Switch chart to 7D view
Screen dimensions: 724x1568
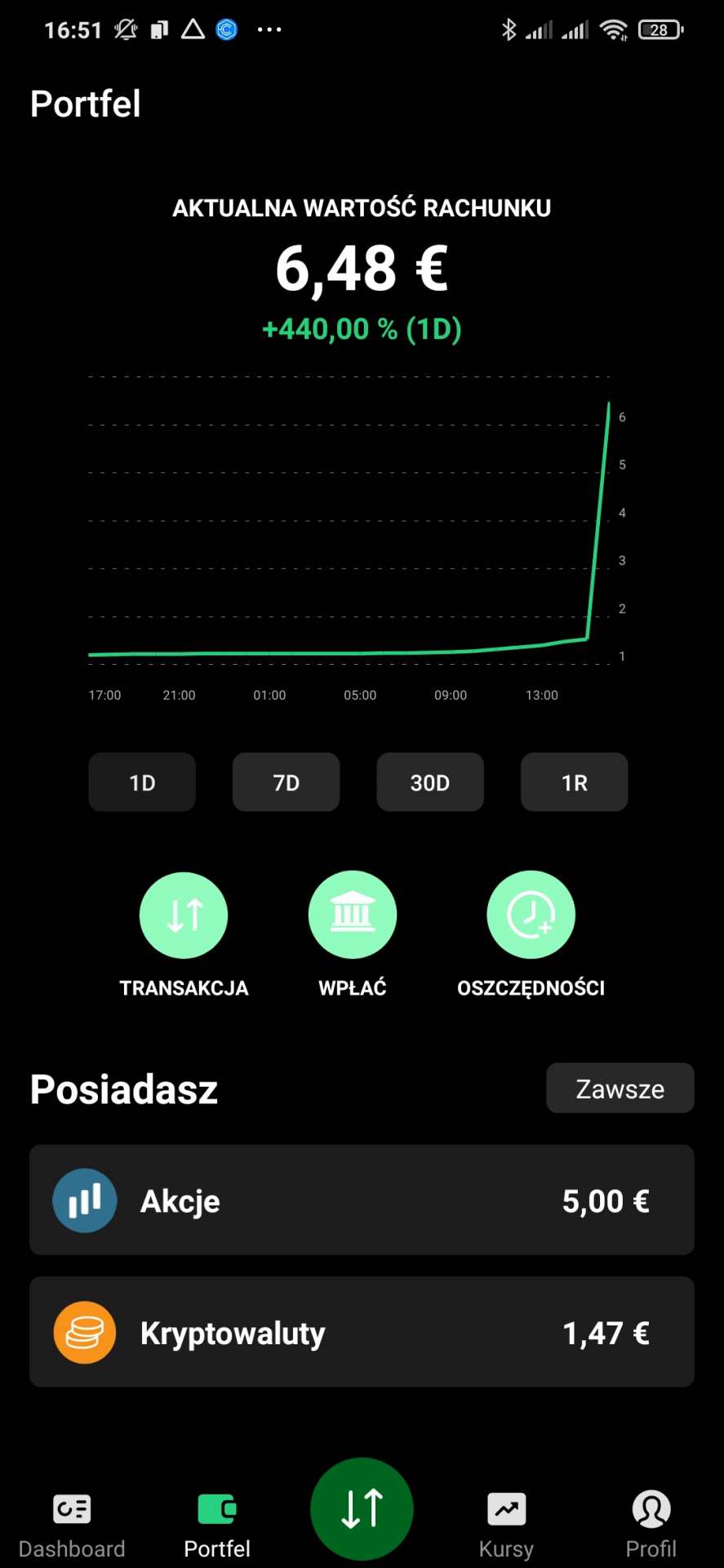[286, 782]
